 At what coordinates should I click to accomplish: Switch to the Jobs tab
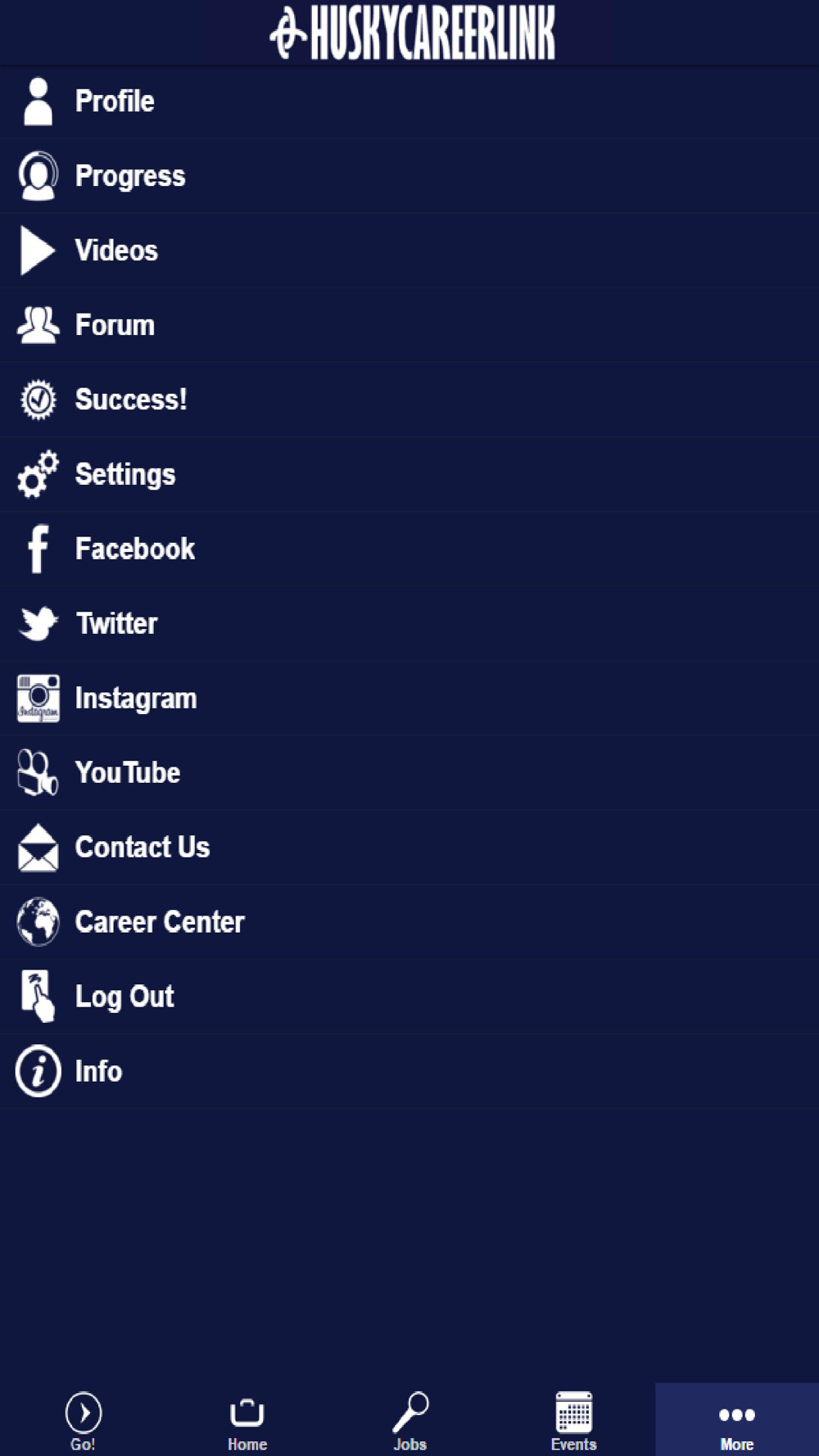tap(409, 1420)
